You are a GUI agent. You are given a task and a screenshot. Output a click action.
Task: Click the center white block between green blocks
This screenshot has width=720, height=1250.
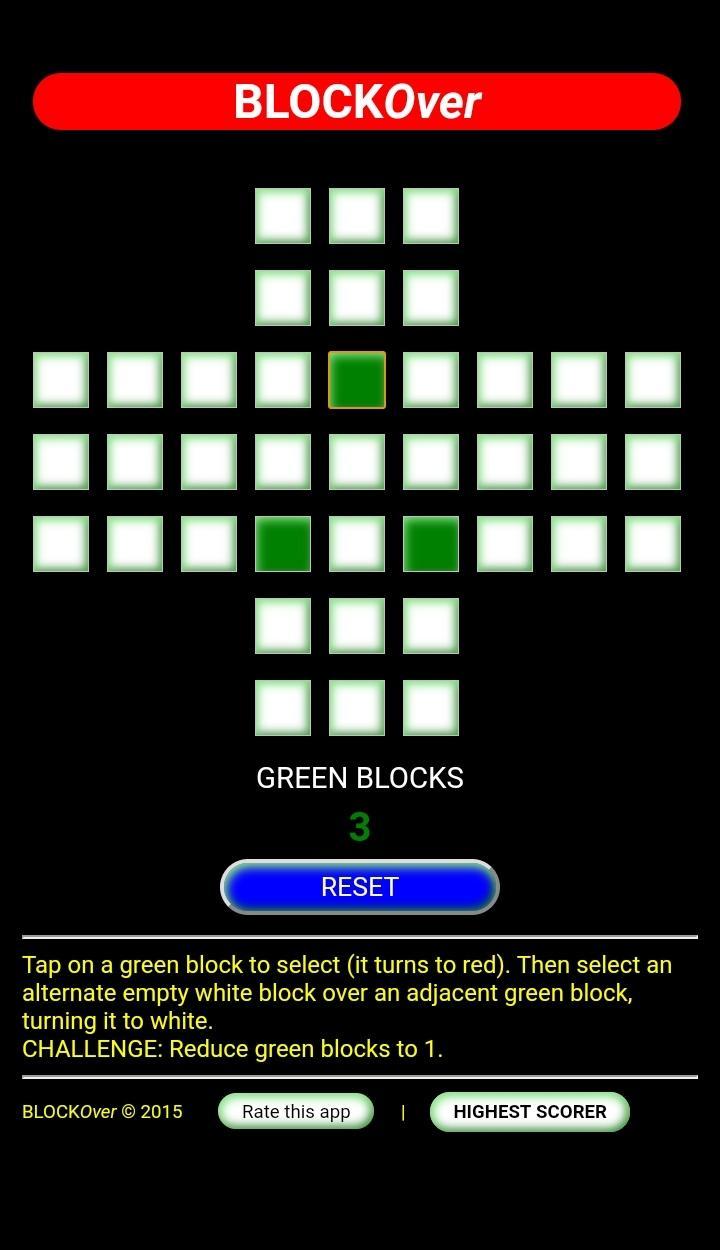[x=356, y=543]
